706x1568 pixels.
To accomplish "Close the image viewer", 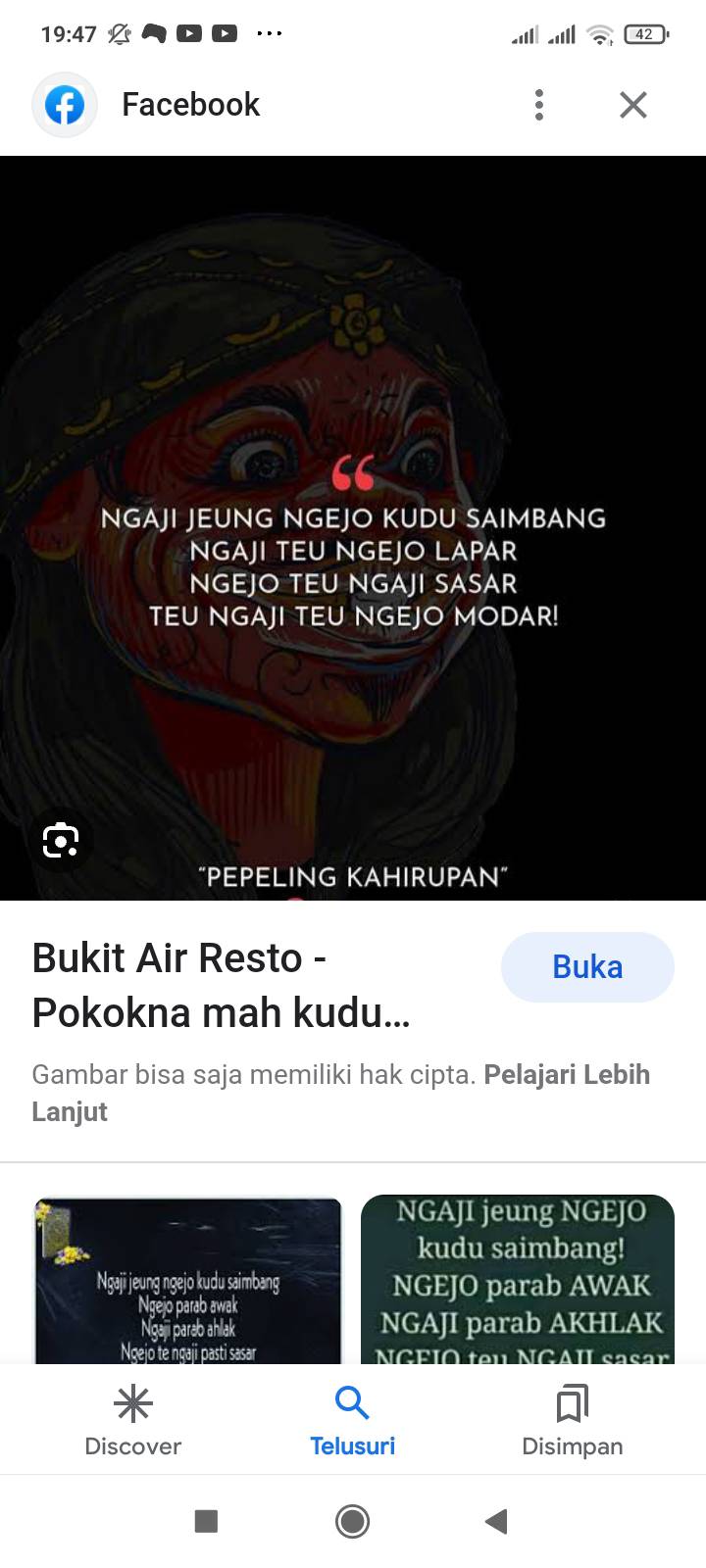I will (x=633, y=105).
